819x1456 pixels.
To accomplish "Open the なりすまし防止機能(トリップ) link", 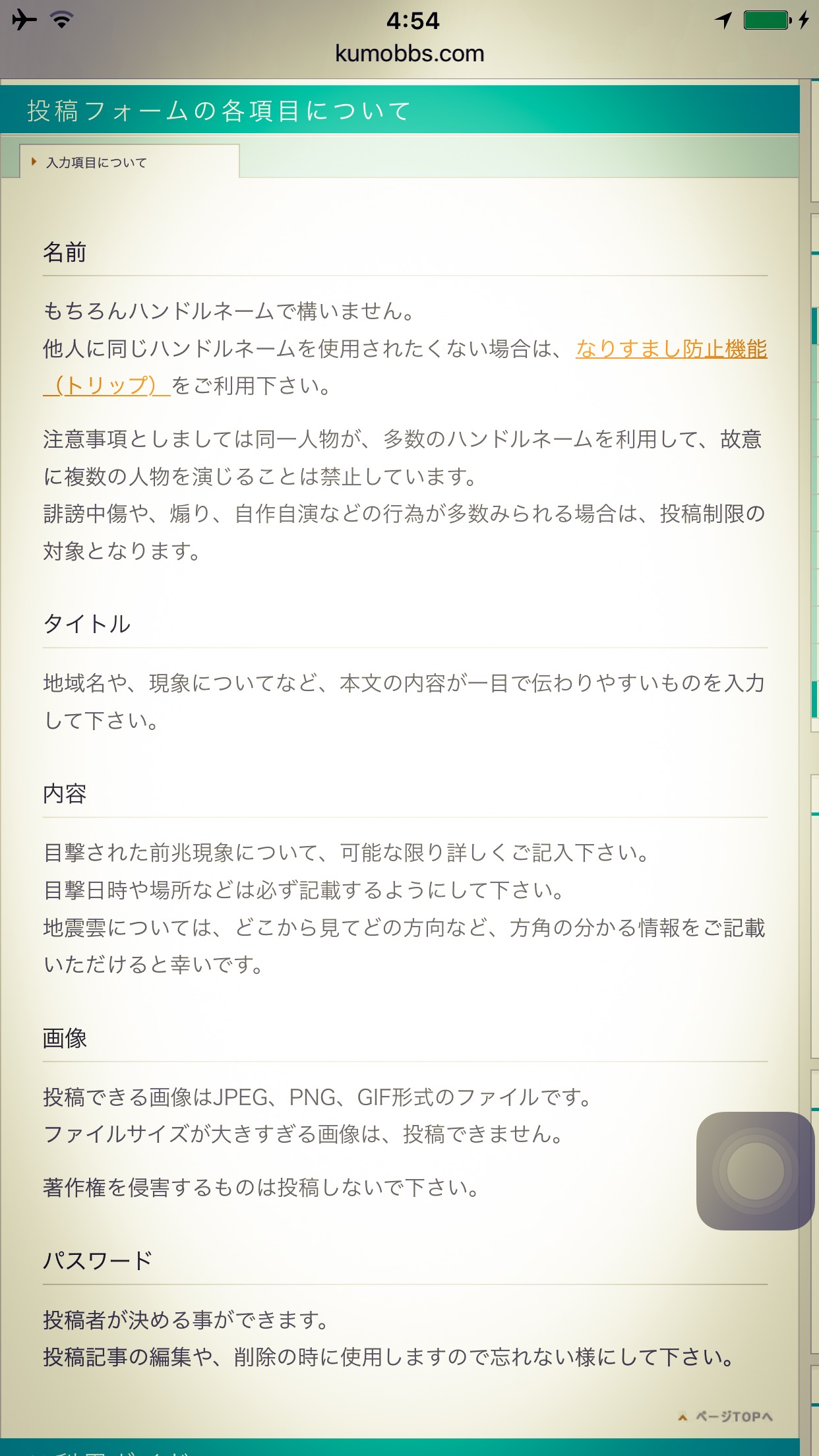I will click(671, 349).
